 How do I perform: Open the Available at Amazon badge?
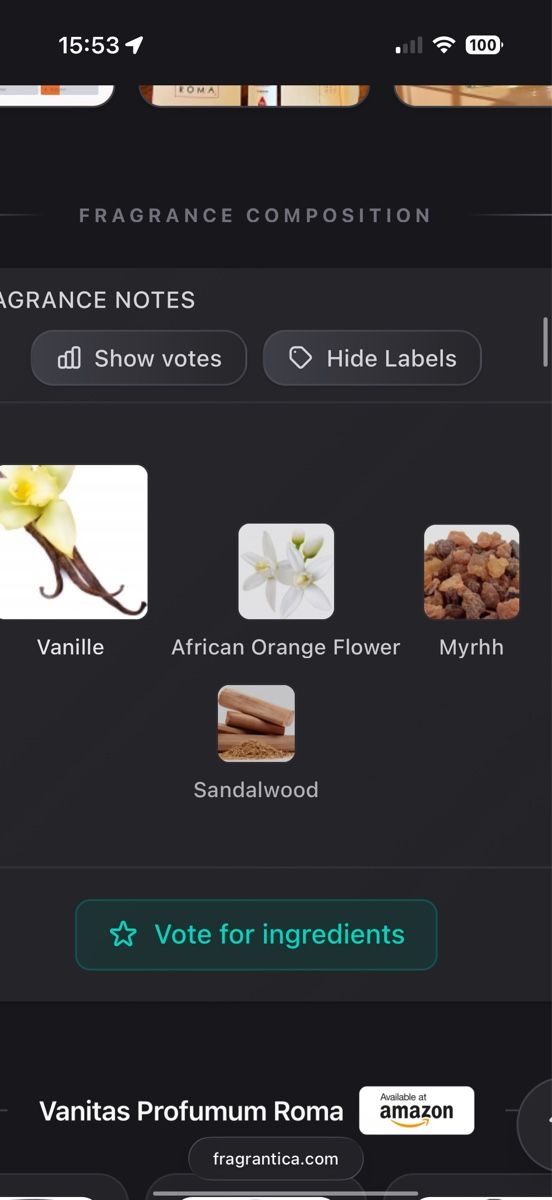pos(416,1111)
